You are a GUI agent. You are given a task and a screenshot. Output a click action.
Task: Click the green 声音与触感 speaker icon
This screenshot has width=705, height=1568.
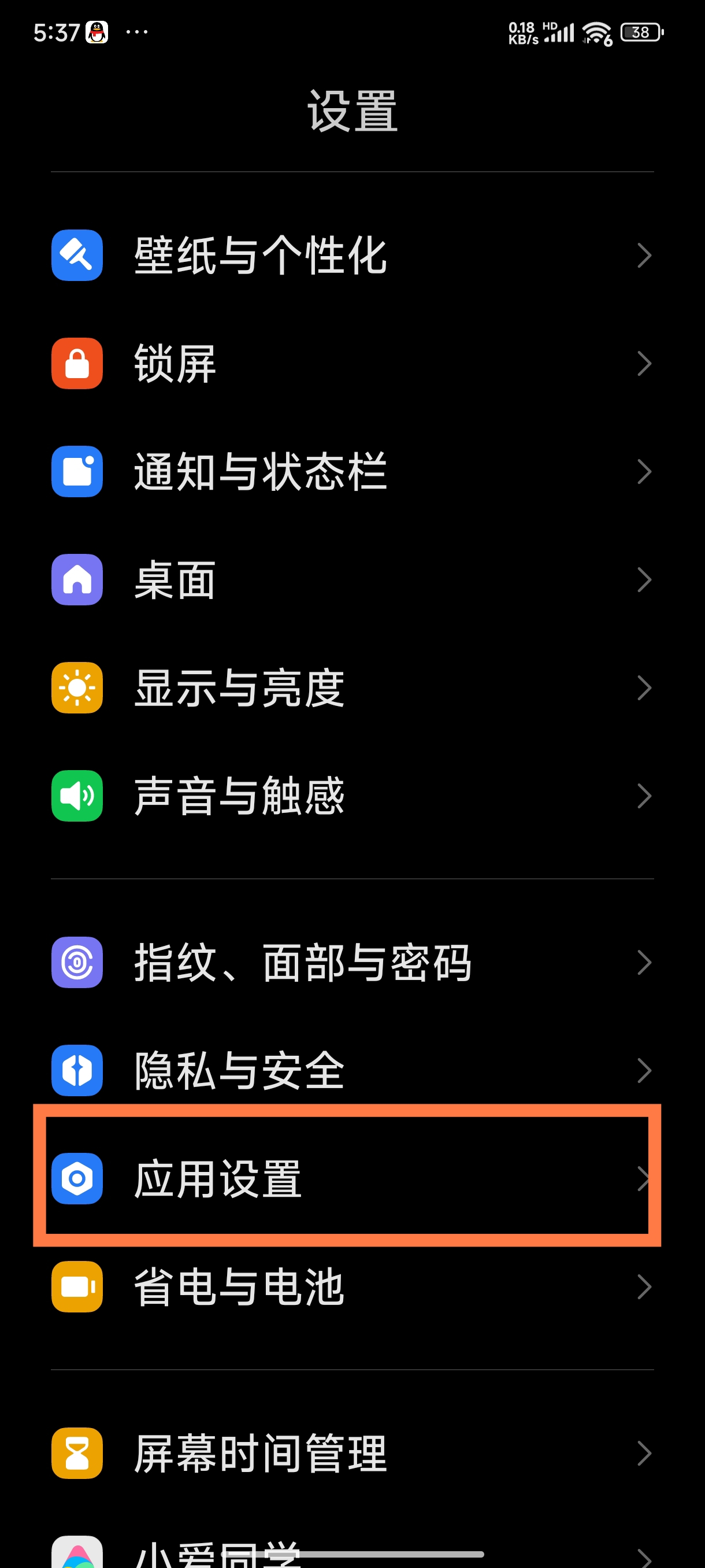click(77, 796)
